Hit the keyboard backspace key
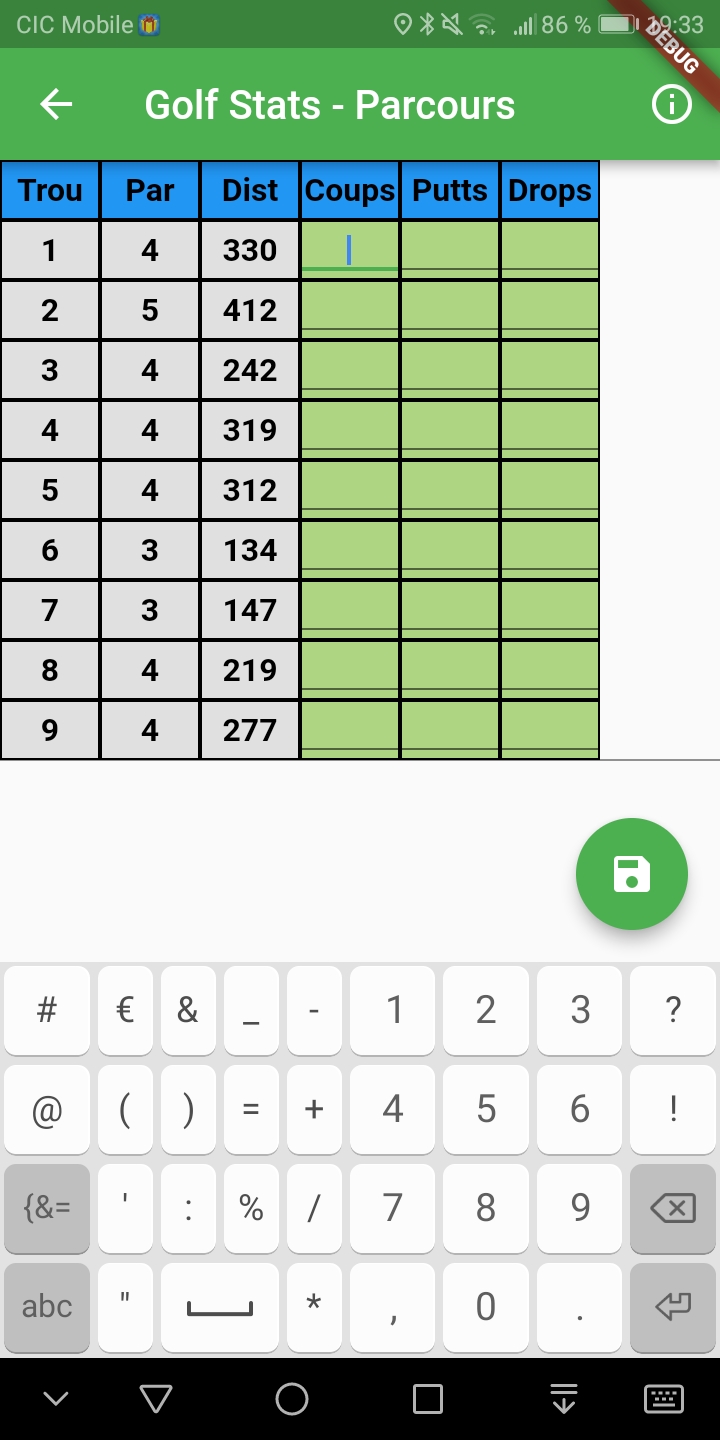The image size is (720, 1440). click(x=673, y=1208)
